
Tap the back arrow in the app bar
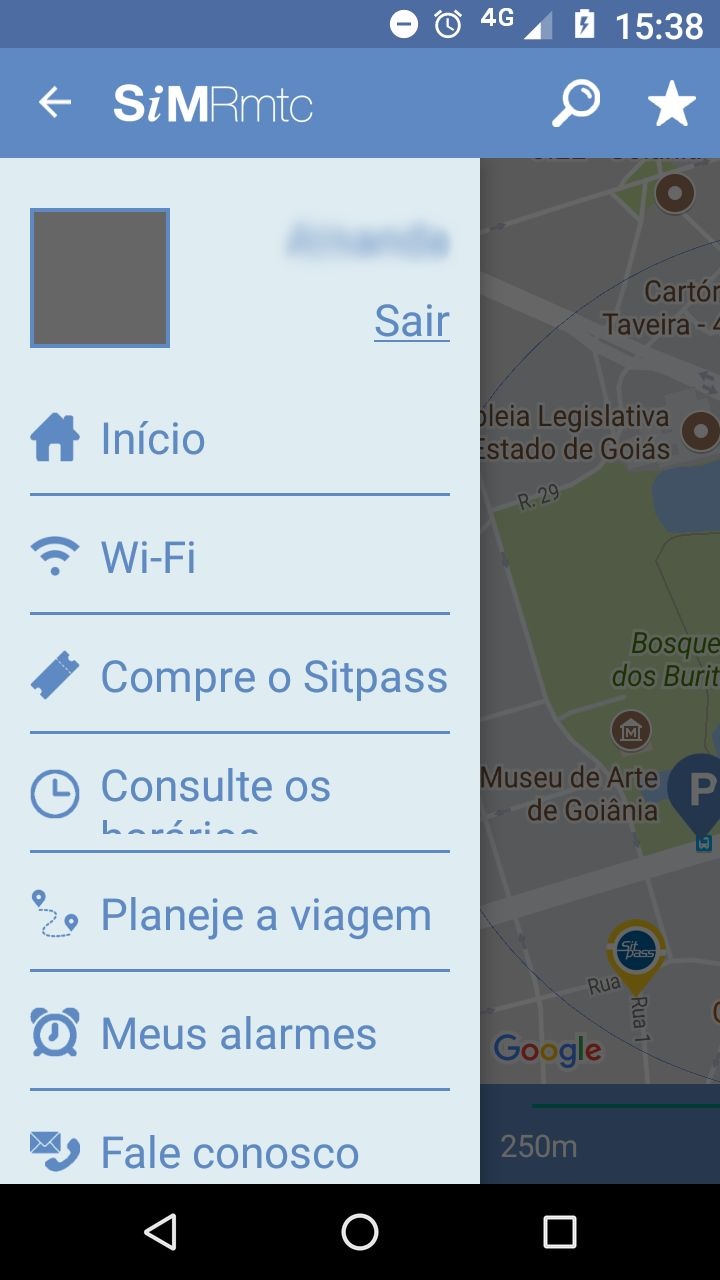click(x=55, y=103)
